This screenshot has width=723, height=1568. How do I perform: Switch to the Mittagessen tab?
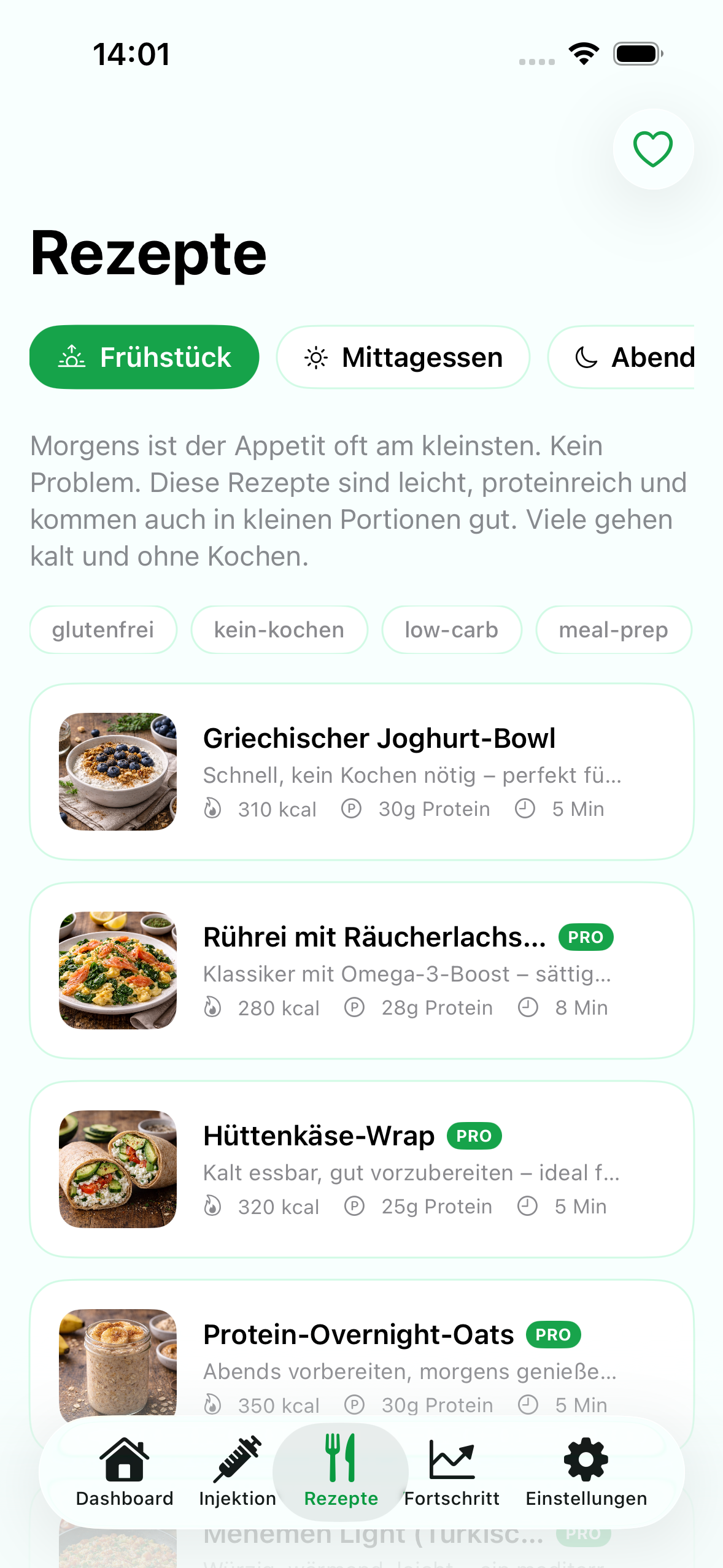(403, 357)
